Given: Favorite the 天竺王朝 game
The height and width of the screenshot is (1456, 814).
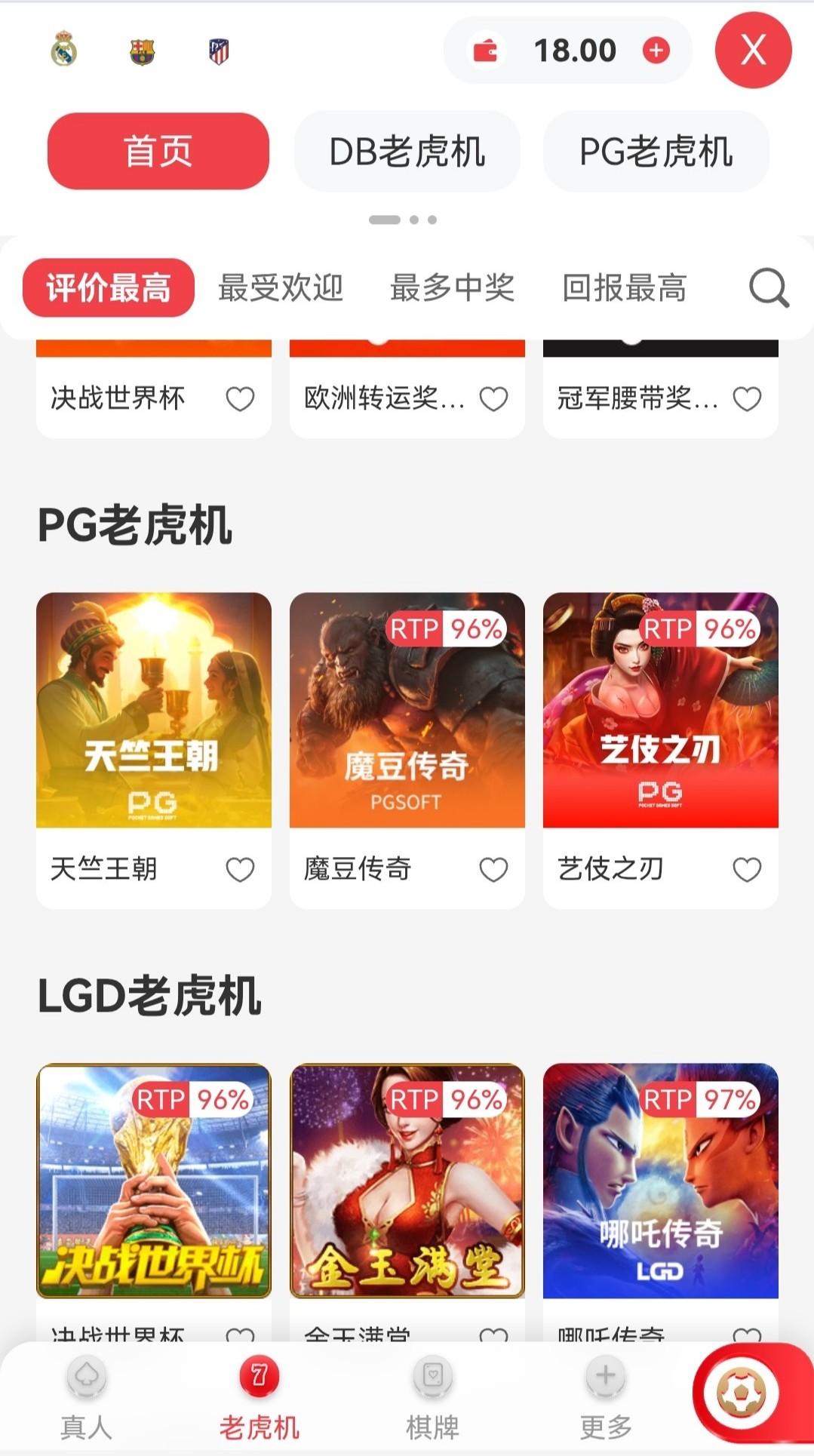Looking at the screenshot, I should click(x=240, y=870).
